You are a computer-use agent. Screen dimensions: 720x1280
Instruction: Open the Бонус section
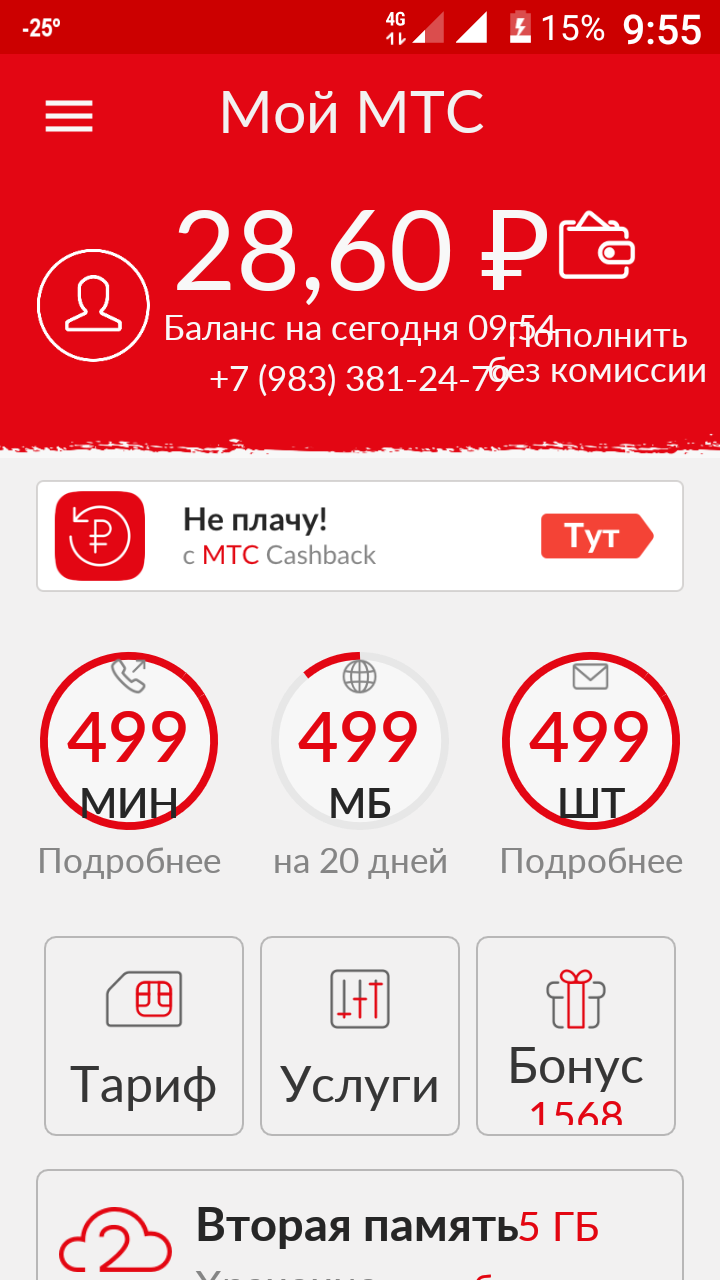(576, 1035)
